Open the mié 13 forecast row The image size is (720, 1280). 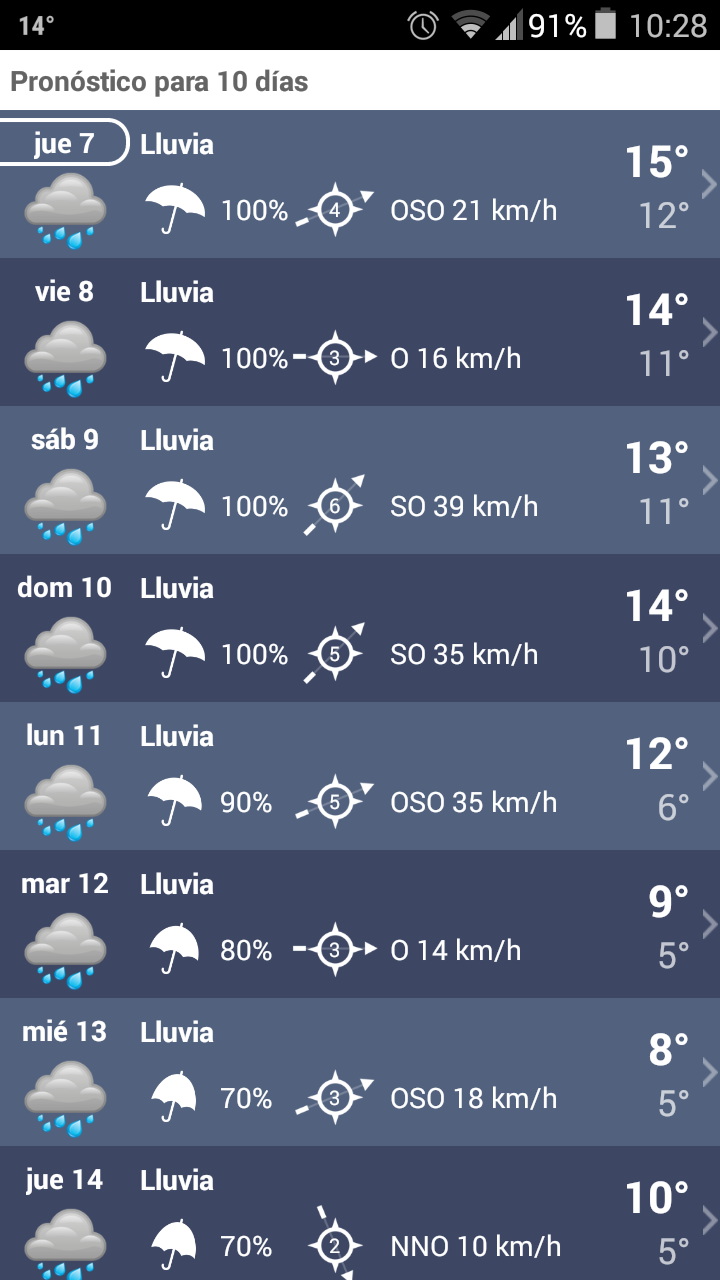point(360,1072)
